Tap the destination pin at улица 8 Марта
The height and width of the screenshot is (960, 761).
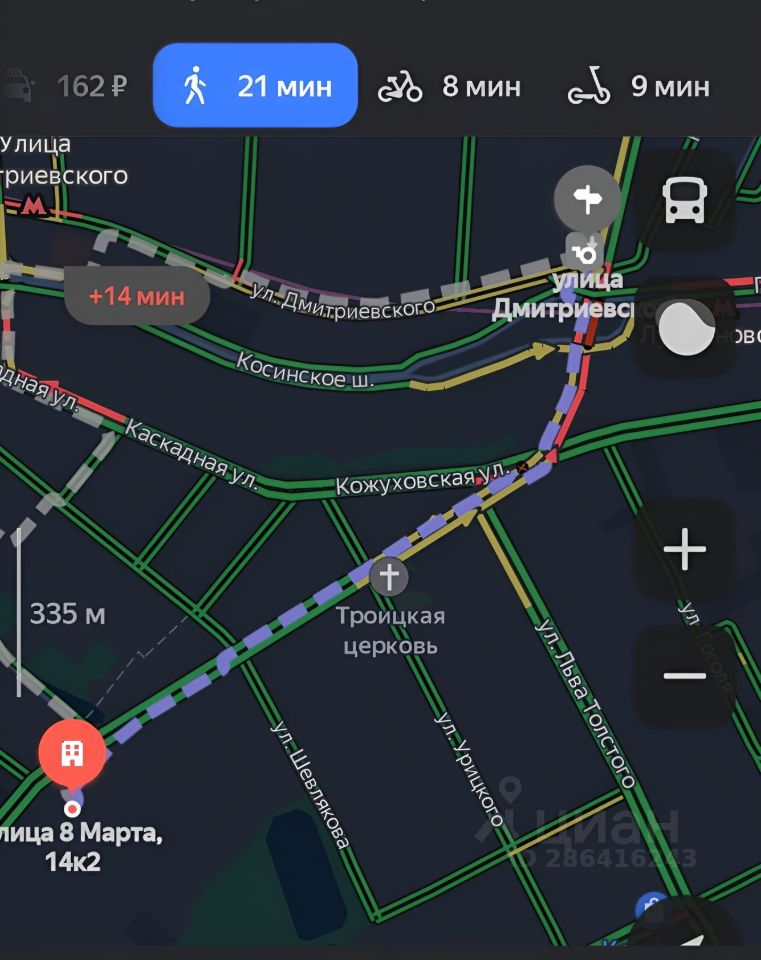(x=72, y=754)
